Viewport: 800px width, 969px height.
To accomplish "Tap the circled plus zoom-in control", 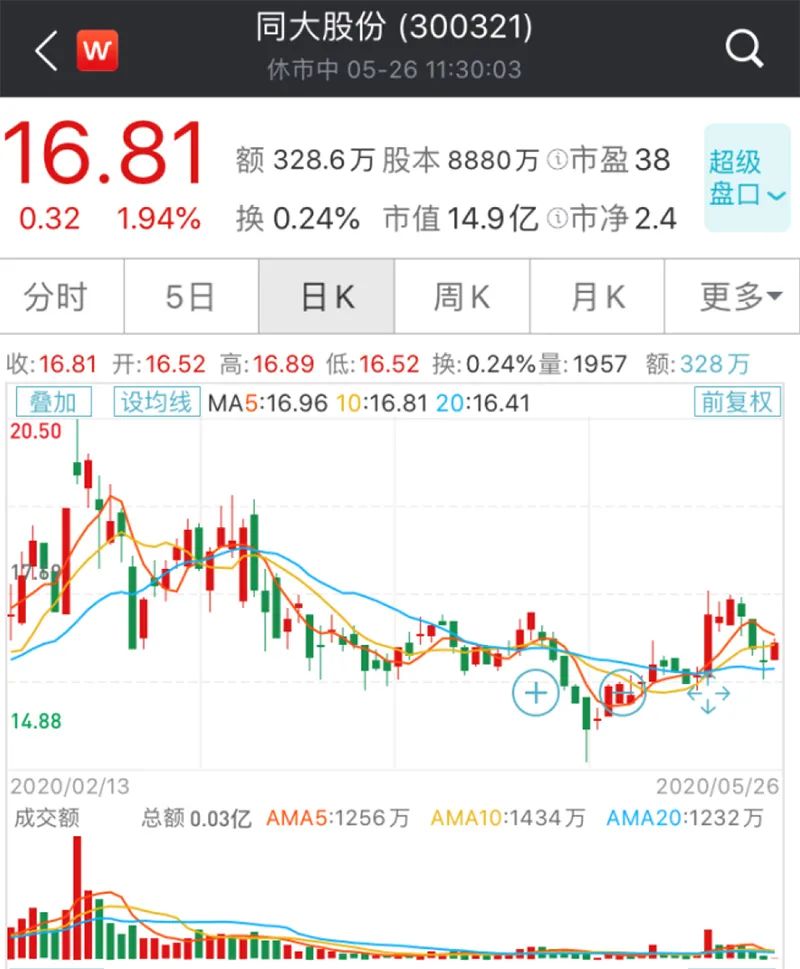I will point(536,693).
